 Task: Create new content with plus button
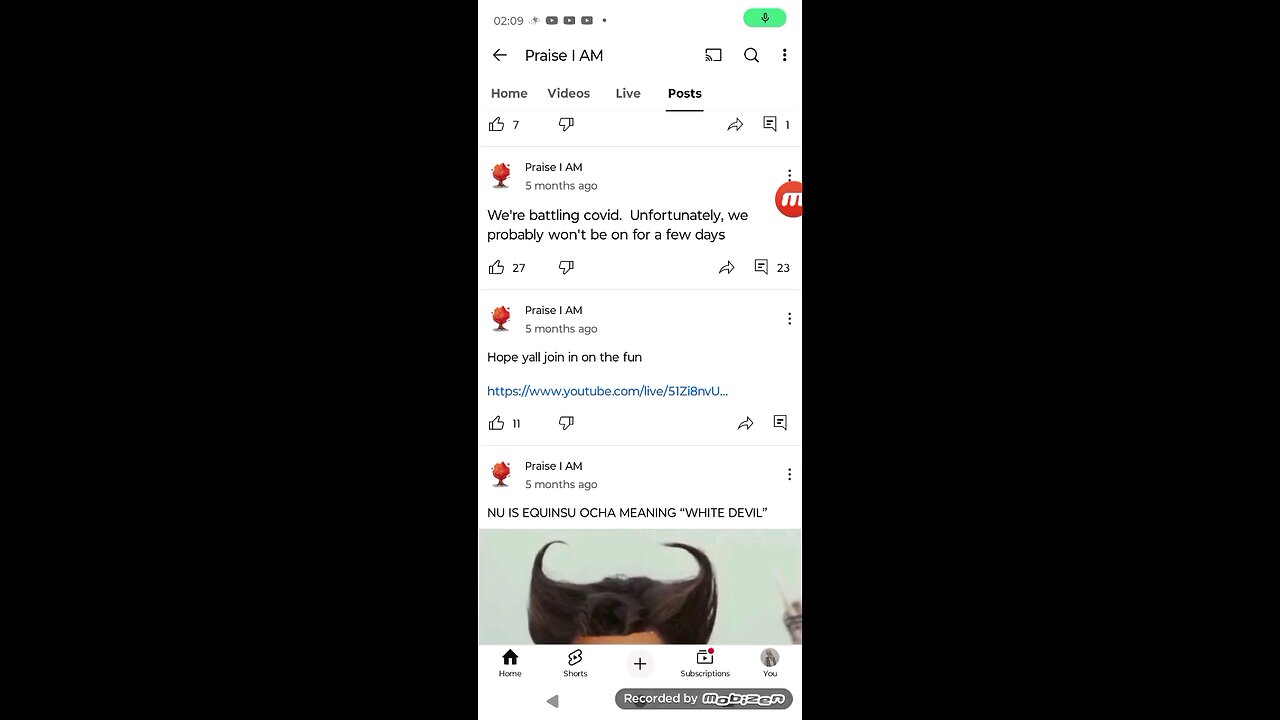[640, 663]
